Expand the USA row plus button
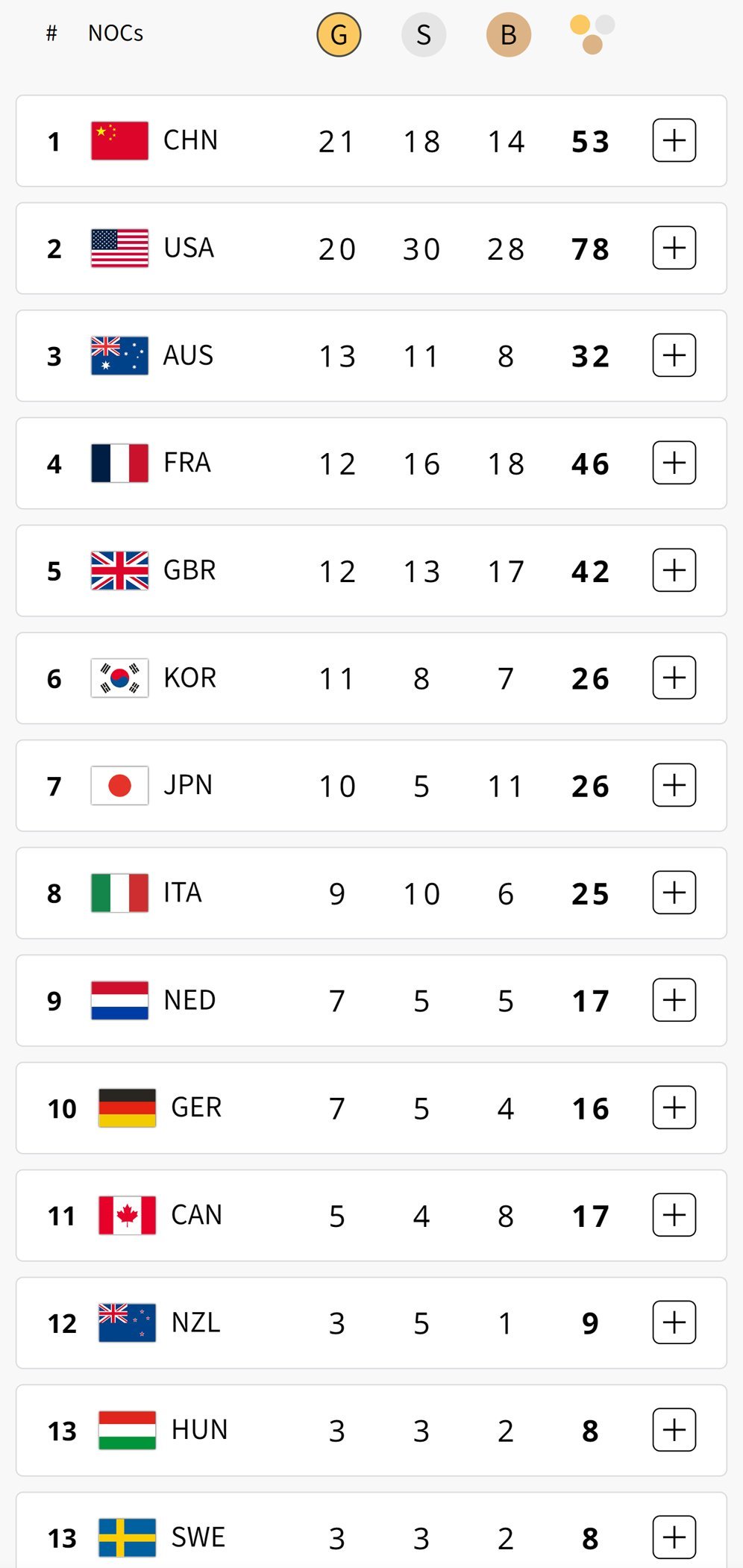Viewport: 743px width, 1568px height. 674,248
